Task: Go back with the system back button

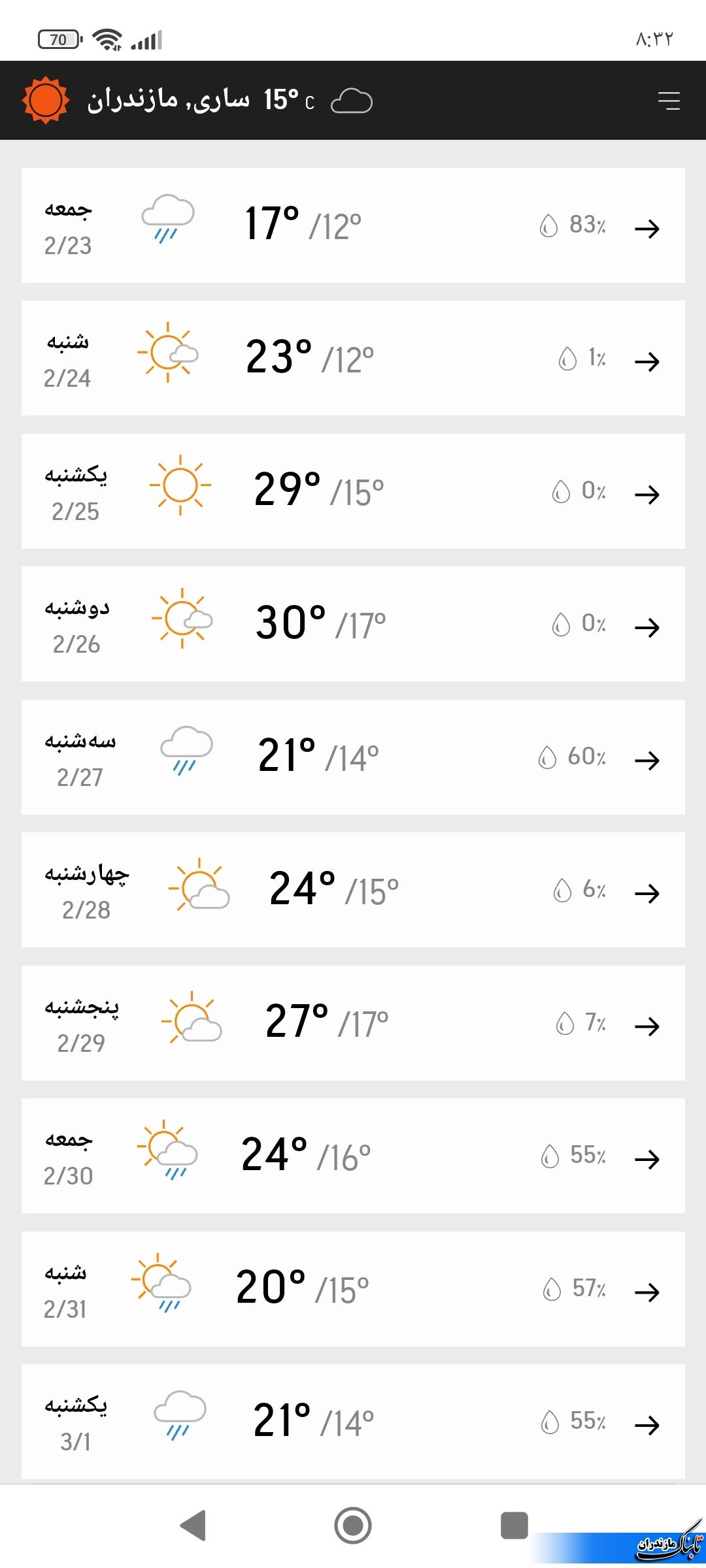Action: [193, 1526]
